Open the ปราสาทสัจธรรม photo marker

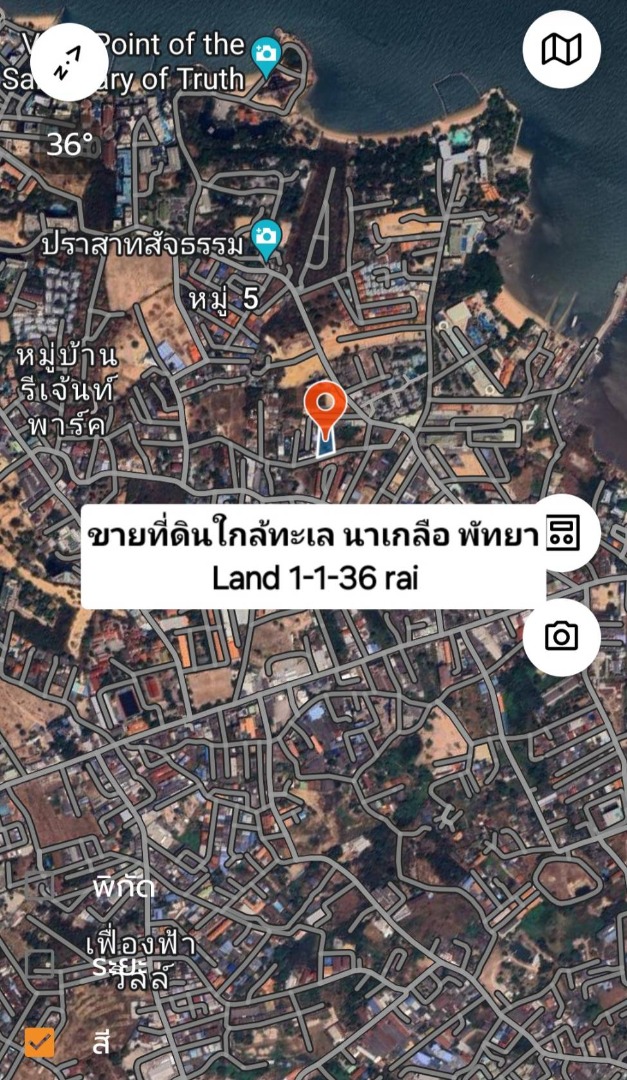pyautogui.click(x=266, y=238)
